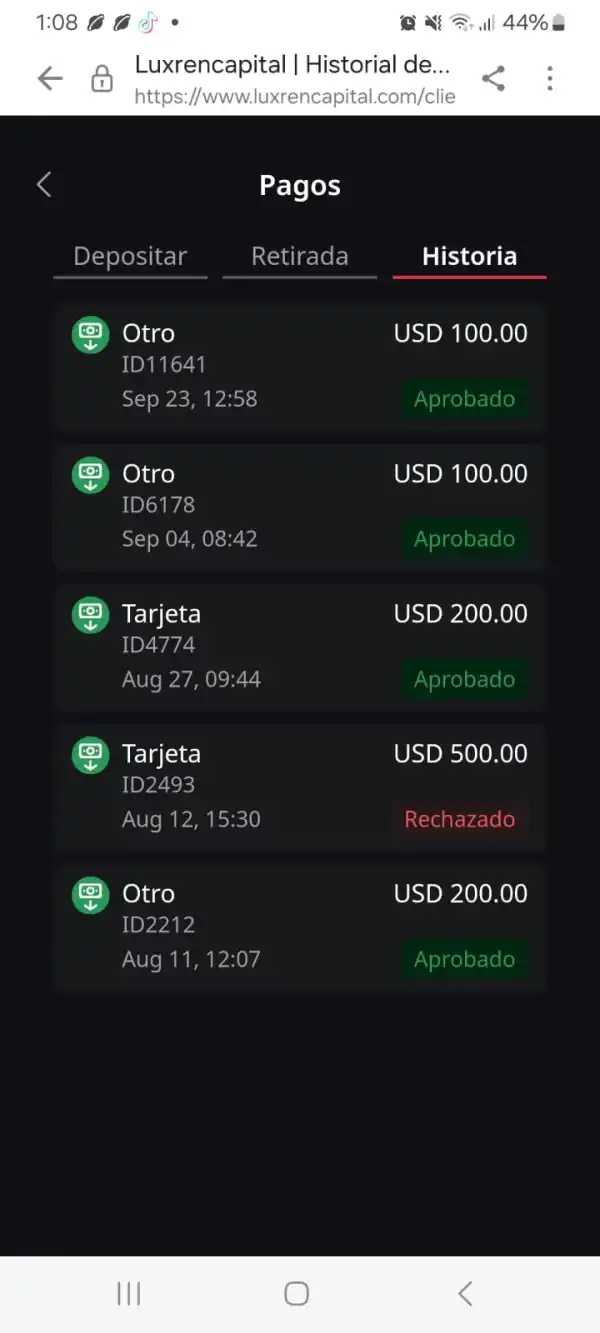Viewport: 600px width, 1333px height.
Task: Switch to the Depositar tab
Action: tap(130, 256)
